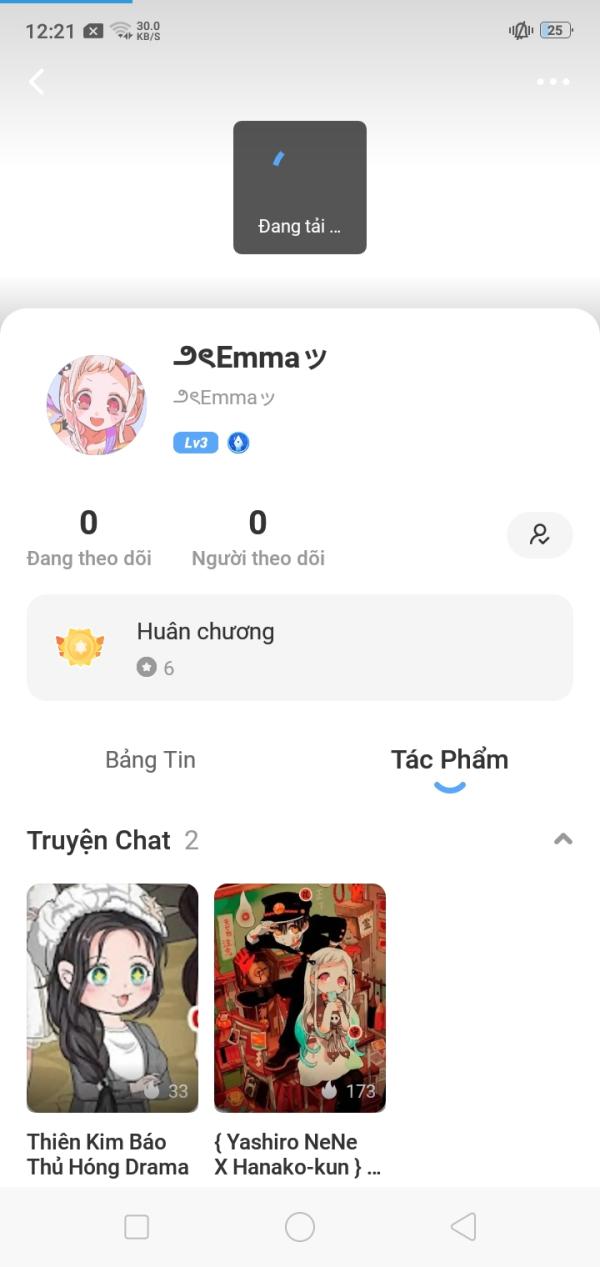
Task: Open the recent apps view
Action: click(136, 1227)
